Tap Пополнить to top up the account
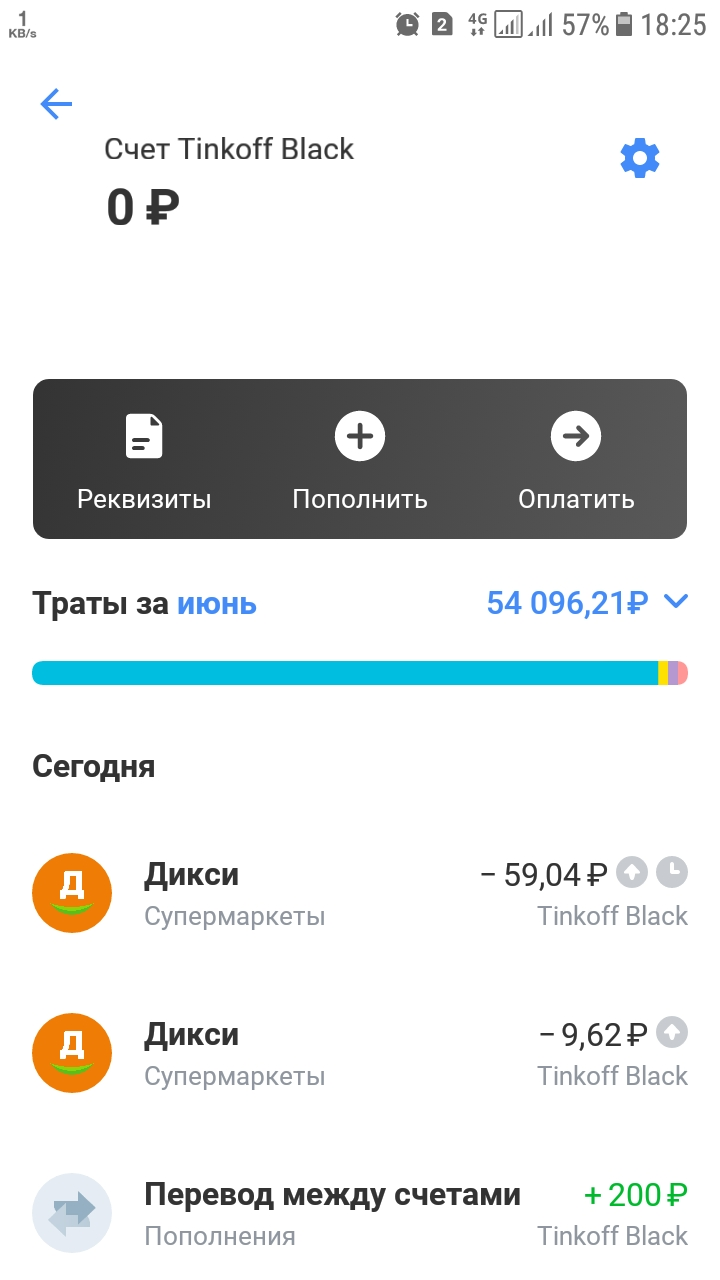 pyautogui.click(x=360, y=461)
